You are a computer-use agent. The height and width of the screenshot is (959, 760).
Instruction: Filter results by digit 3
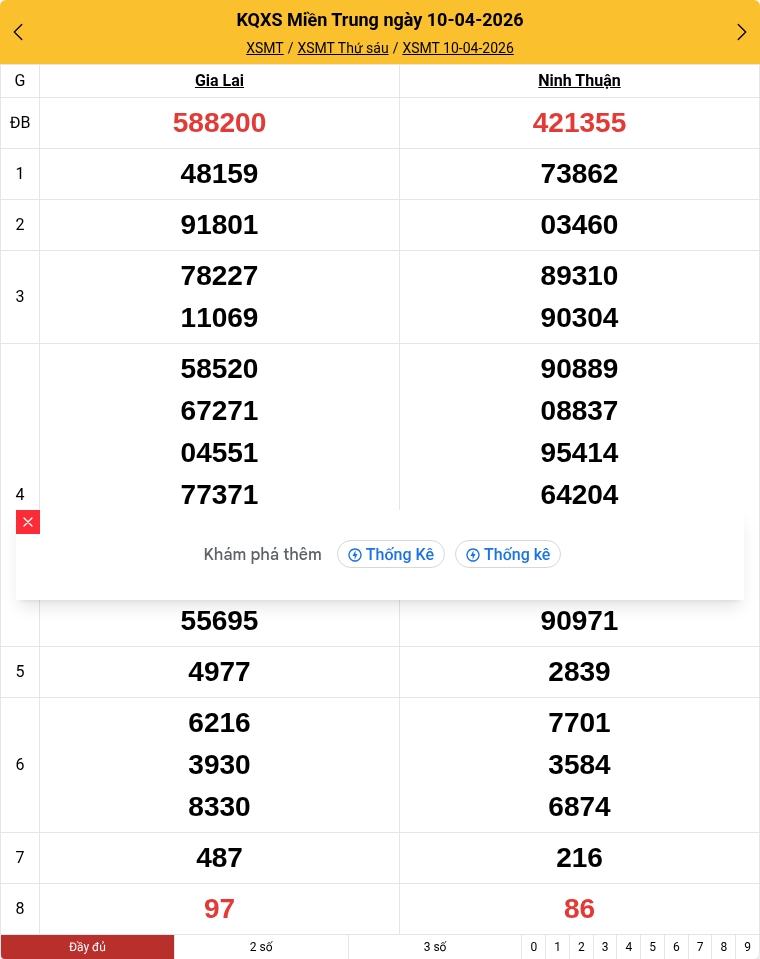[605, 947]
